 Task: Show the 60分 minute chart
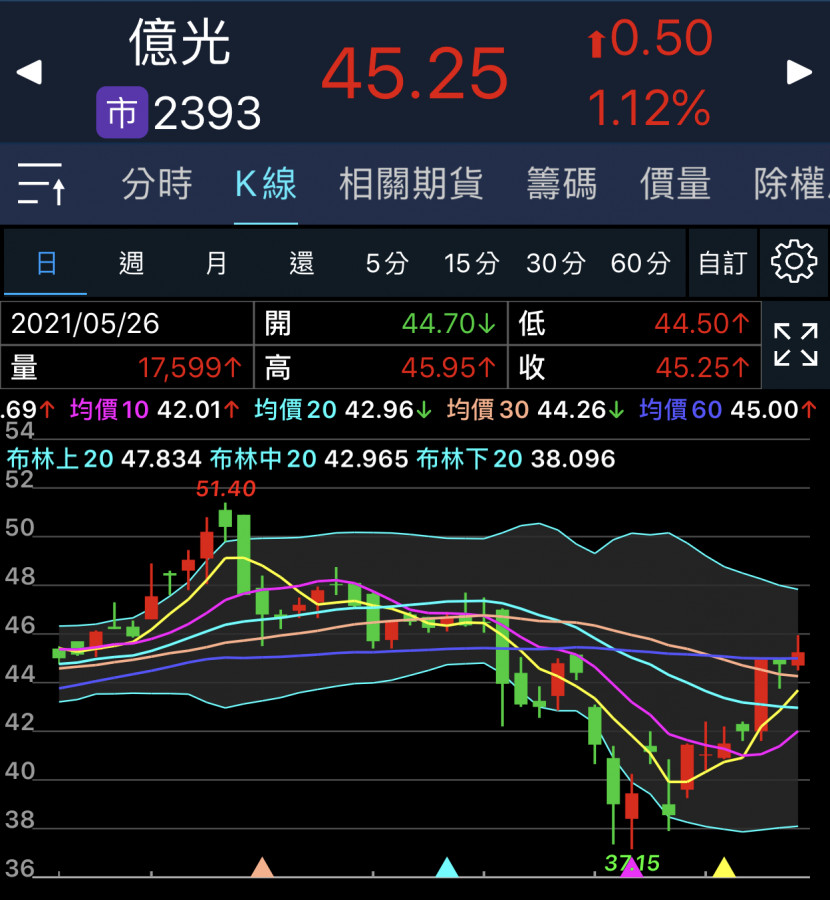(x=641, y=263)
